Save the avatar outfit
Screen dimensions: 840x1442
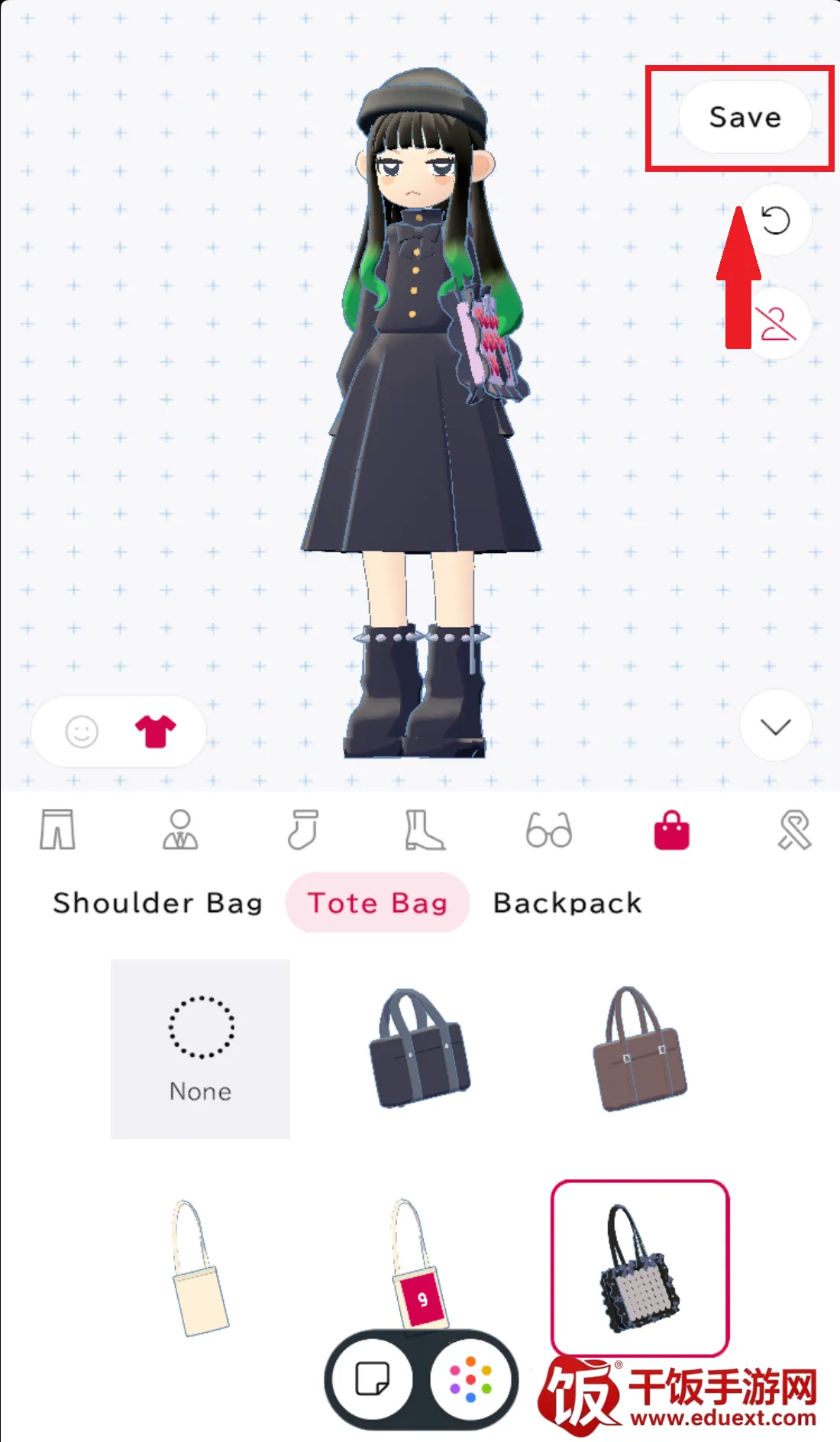[x=745, y=117]
